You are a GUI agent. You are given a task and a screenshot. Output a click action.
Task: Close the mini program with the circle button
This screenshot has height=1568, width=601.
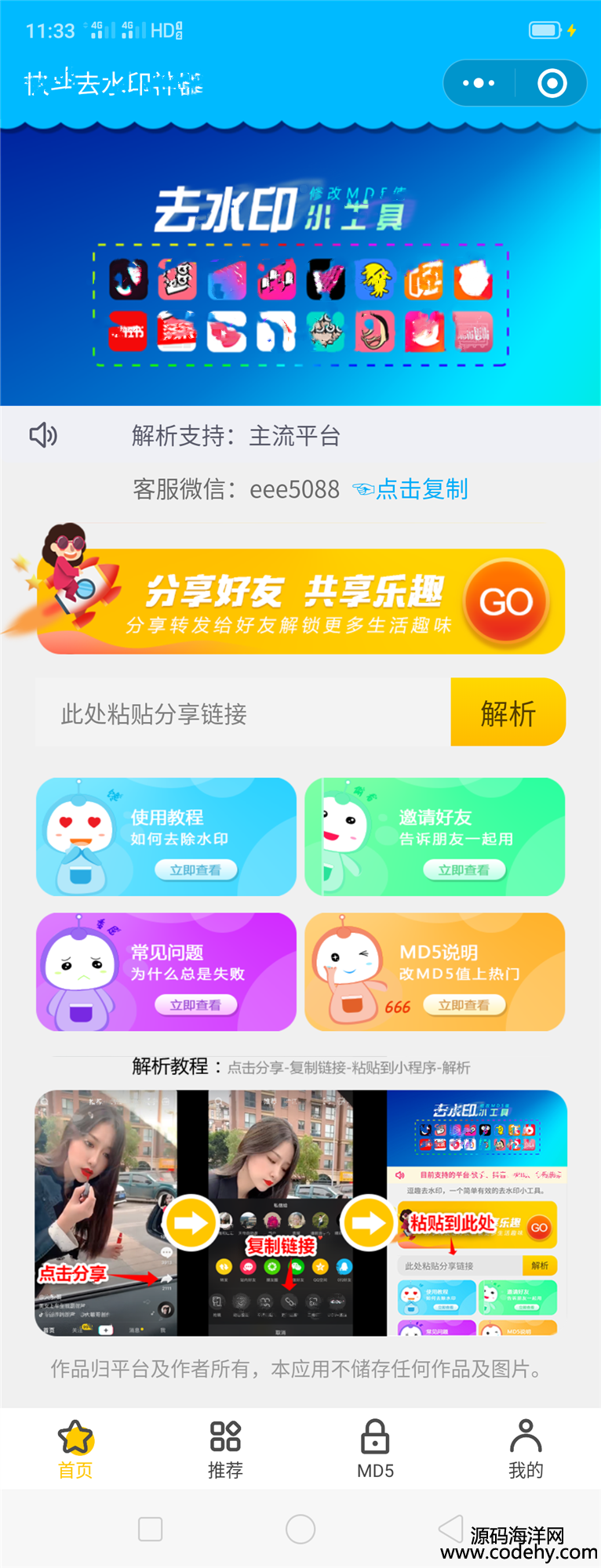tap(552, 83)
